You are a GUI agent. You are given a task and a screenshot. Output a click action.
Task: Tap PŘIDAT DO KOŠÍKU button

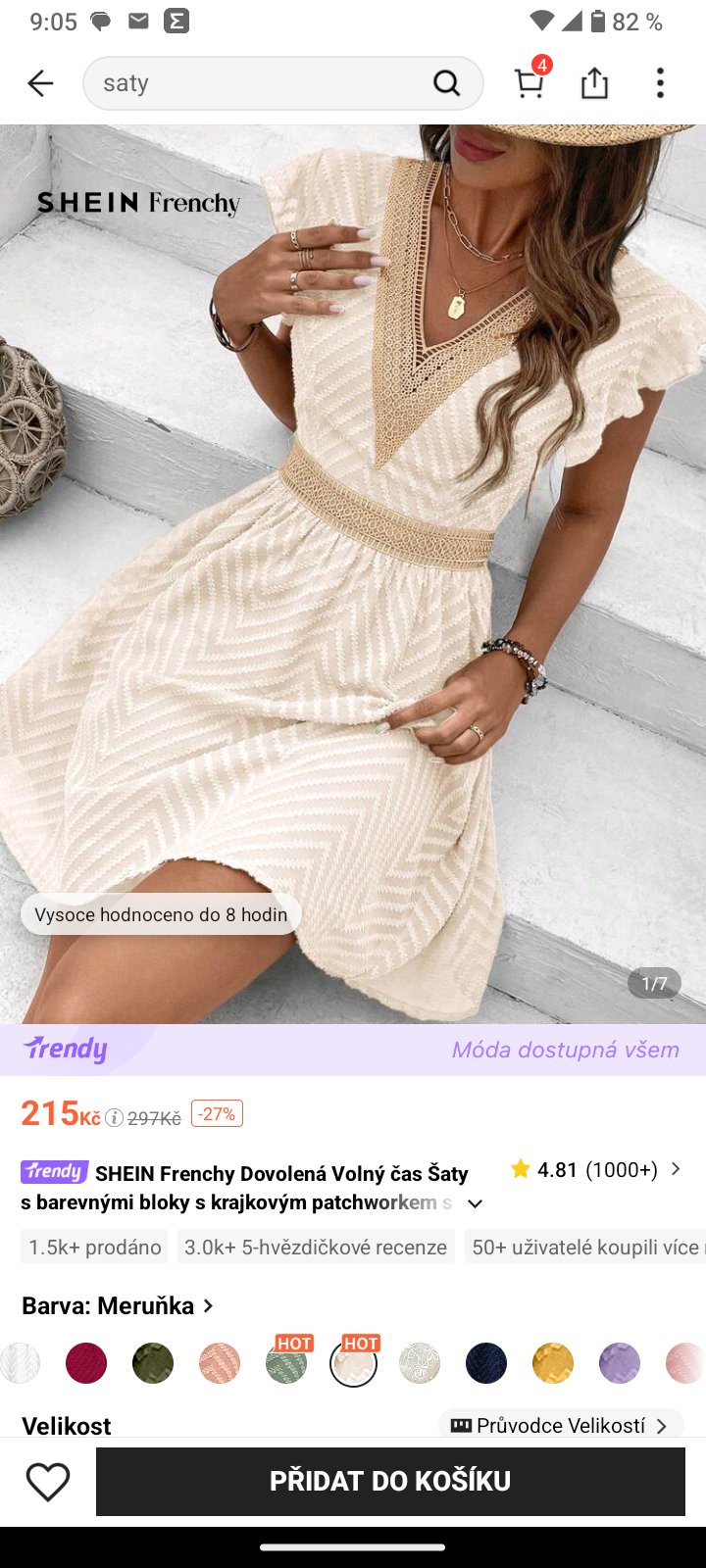pos(390,1481)
